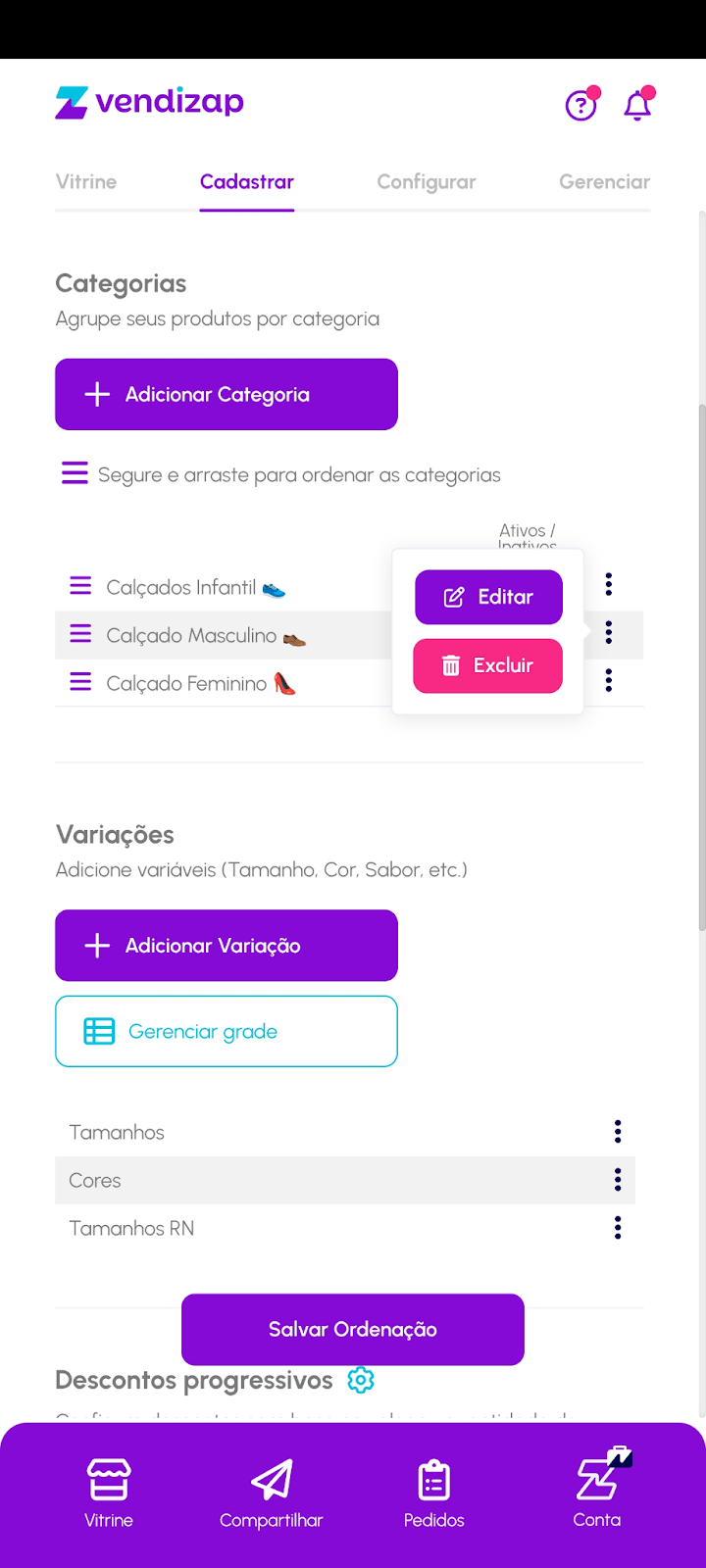Viewport: 706px width, 1568px height.
Task: Switch to the Gerenciar tab
Action: (604, 182)
